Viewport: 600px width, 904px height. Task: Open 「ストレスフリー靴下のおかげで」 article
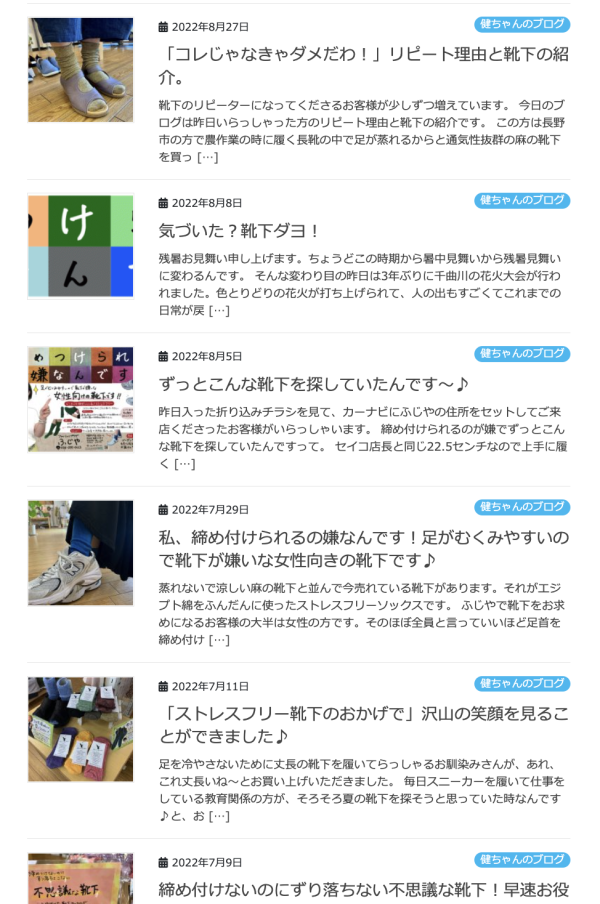pos(363,724)
